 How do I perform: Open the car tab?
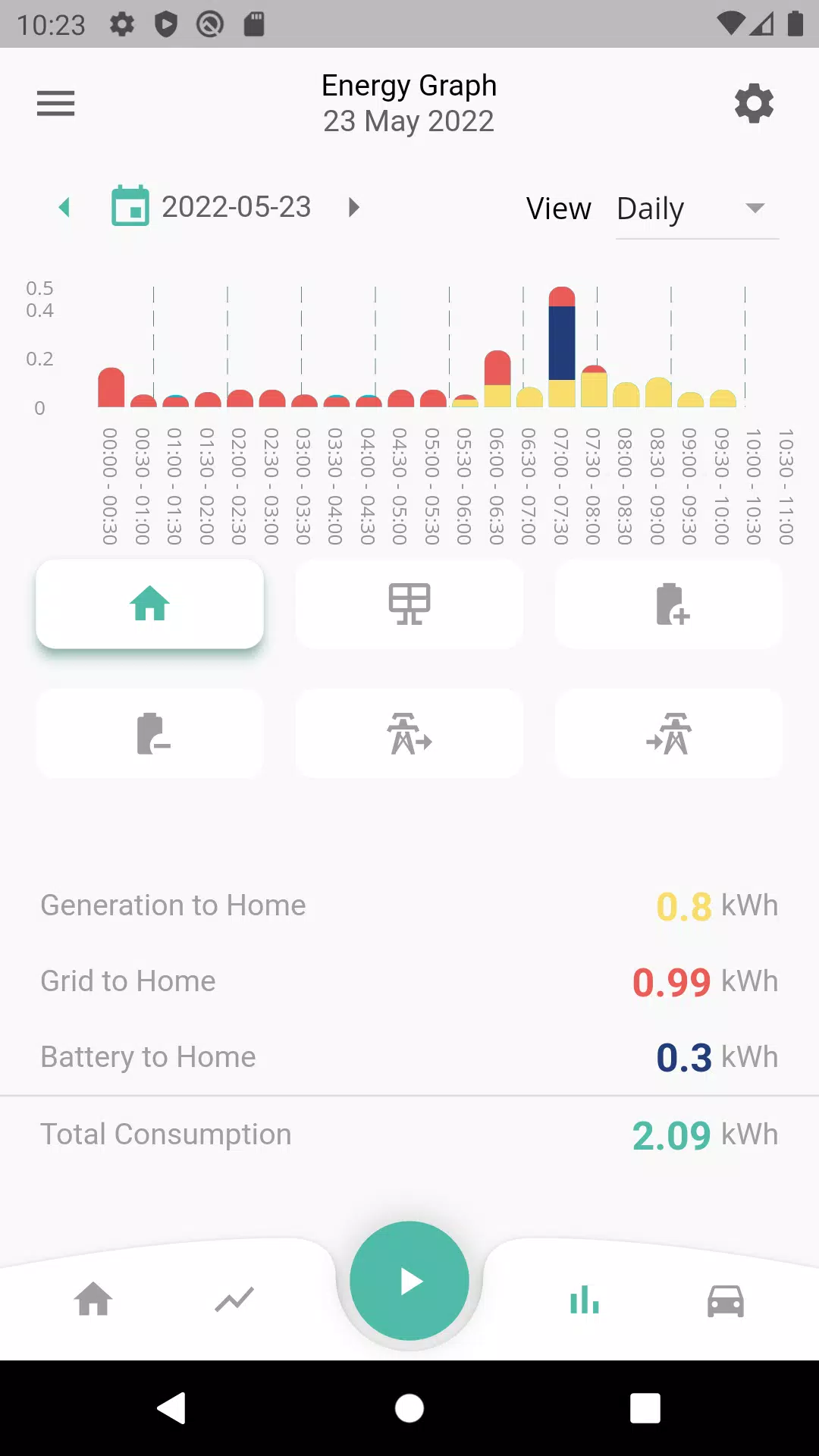point(726,1301)
